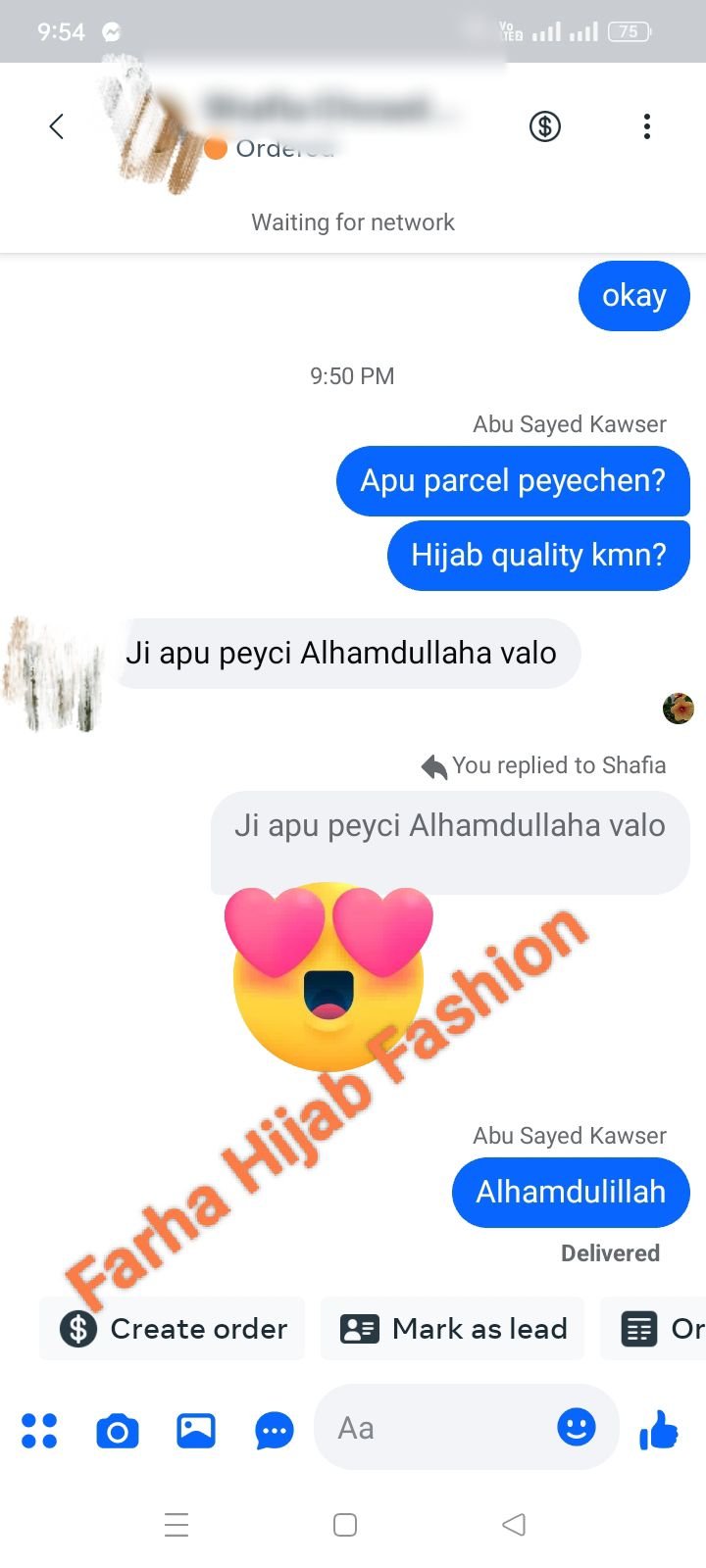The width and height of the screenshot is (706, 1568).
Task: Open system recent apps
Action: tap(176, 1525)
